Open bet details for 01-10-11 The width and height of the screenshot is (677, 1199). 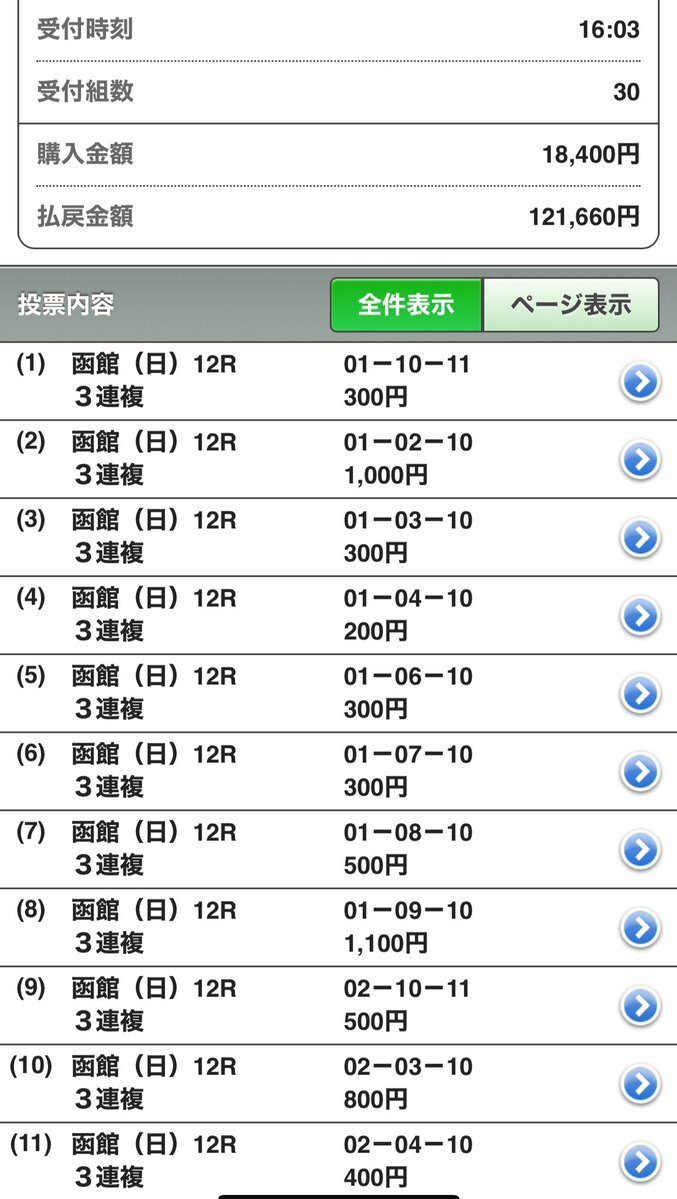pos(640,382)
